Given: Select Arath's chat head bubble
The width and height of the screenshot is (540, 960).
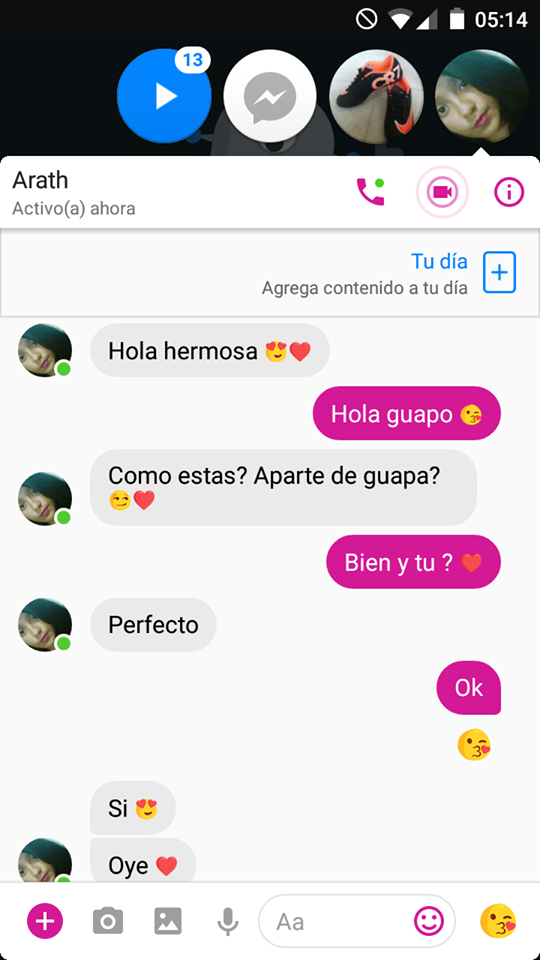Looking at the screenshot, I should coord(482,96).
